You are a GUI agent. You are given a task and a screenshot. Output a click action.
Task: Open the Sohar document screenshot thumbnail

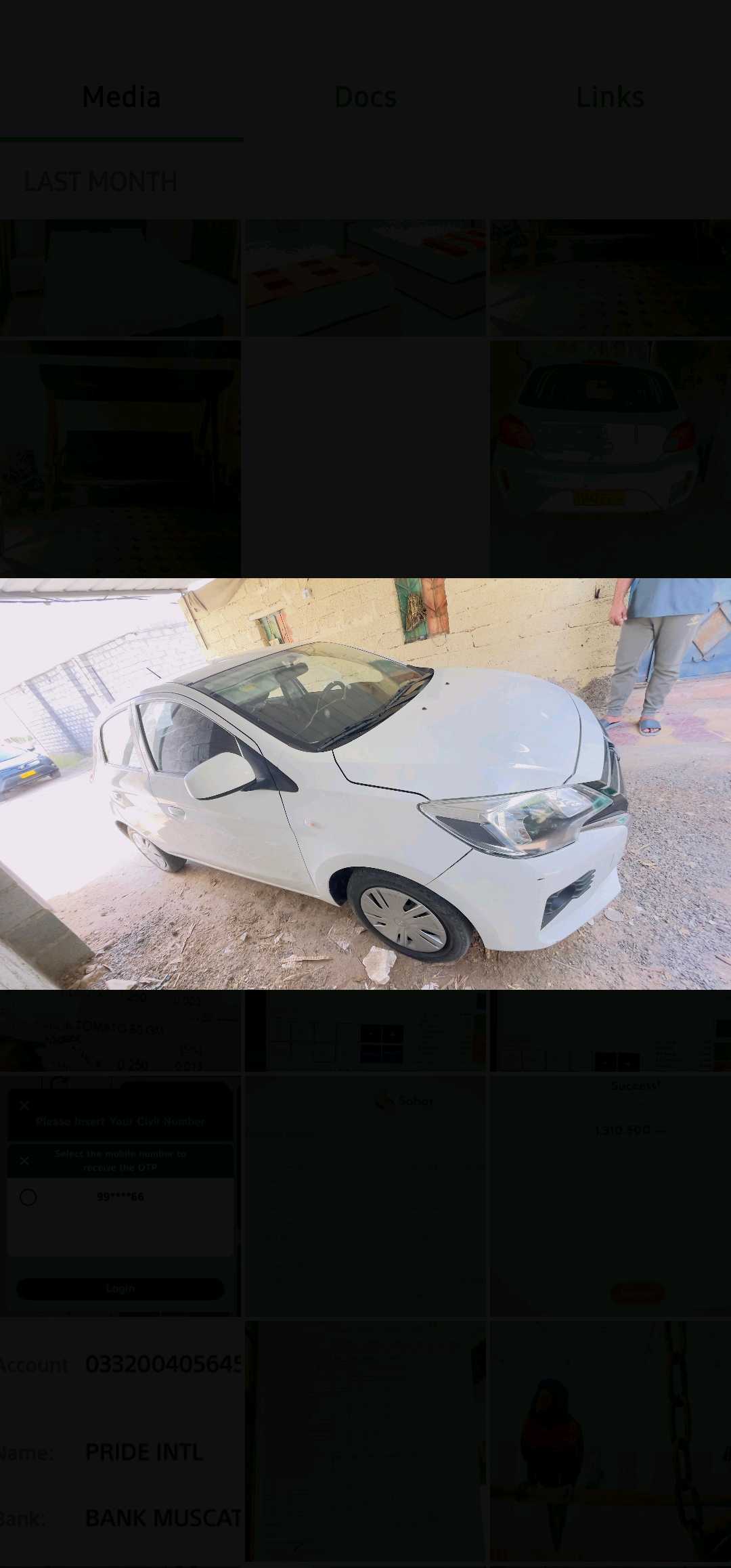365,1196
